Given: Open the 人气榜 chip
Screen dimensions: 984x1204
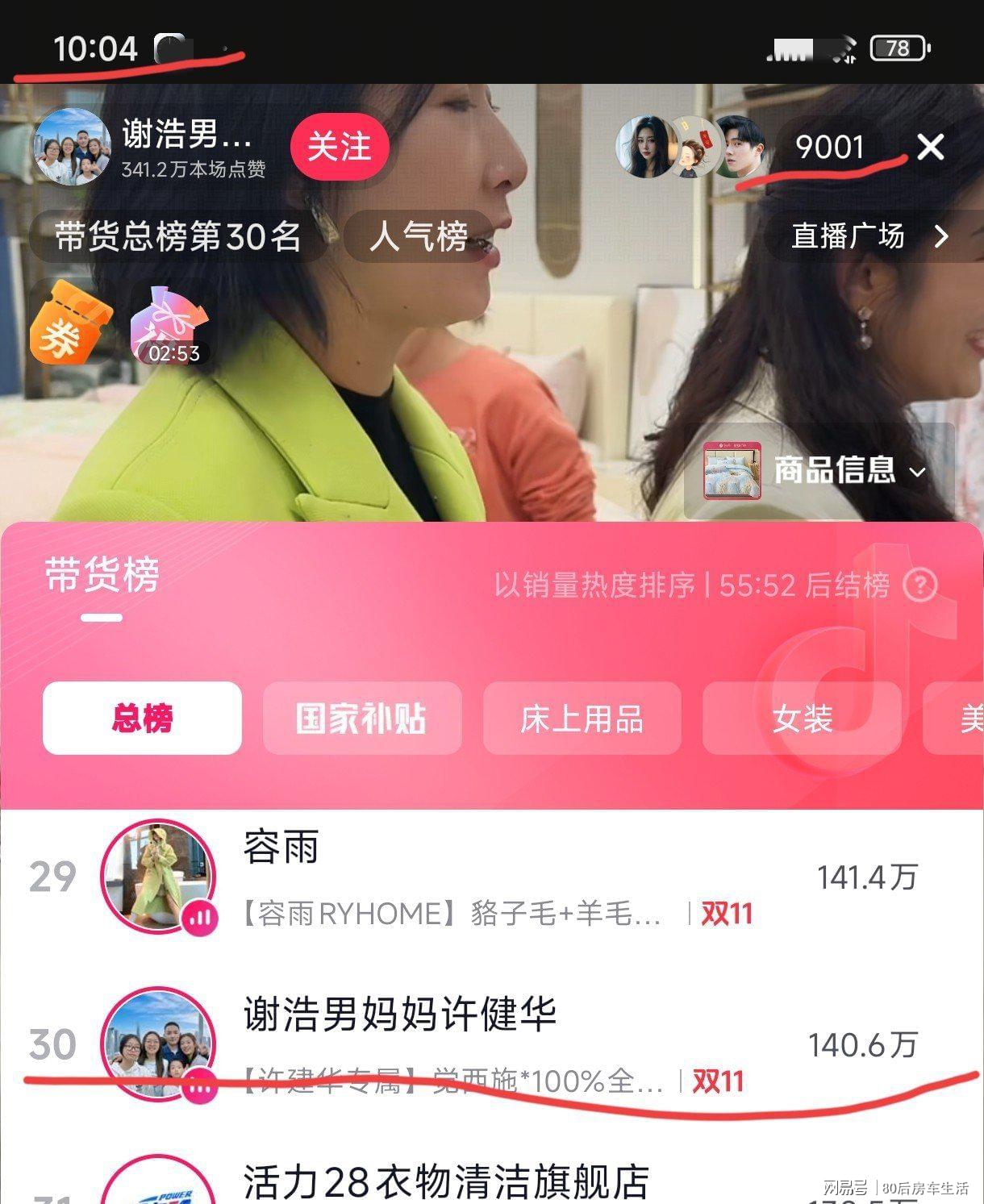Looking at the screenshot, I should click(x=419, y=237).
